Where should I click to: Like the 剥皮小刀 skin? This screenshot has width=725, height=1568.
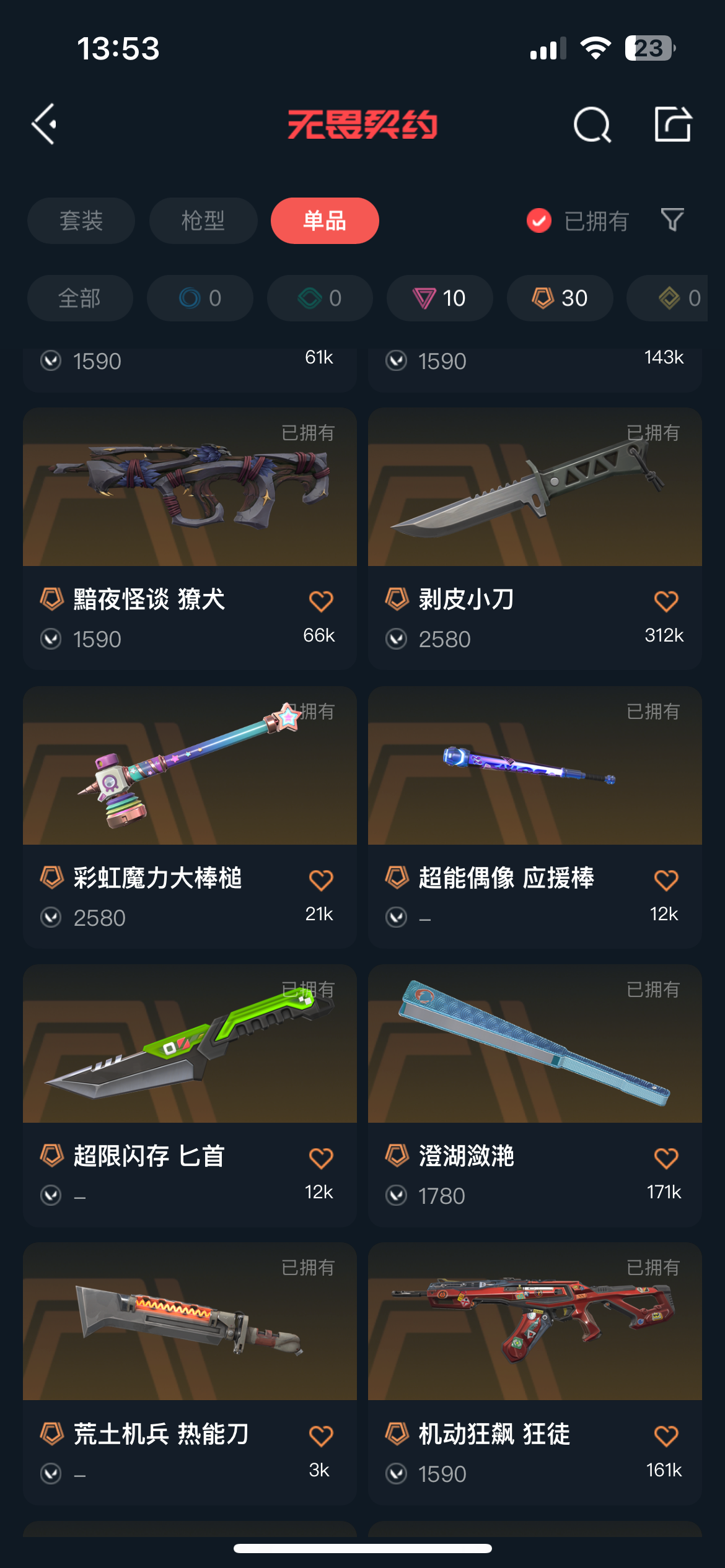coord(666,601)
